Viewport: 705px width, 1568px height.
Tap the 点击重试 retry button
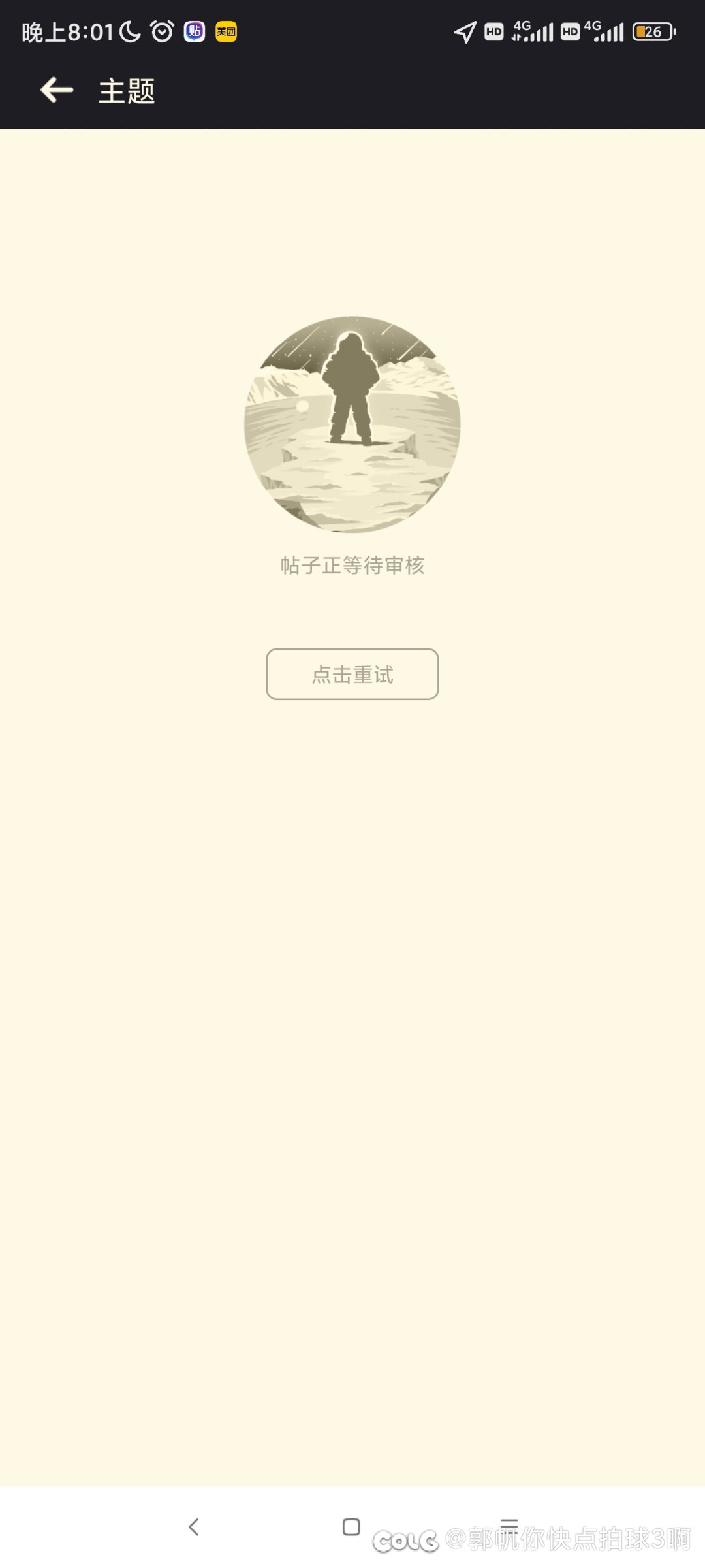coord(352,674)
